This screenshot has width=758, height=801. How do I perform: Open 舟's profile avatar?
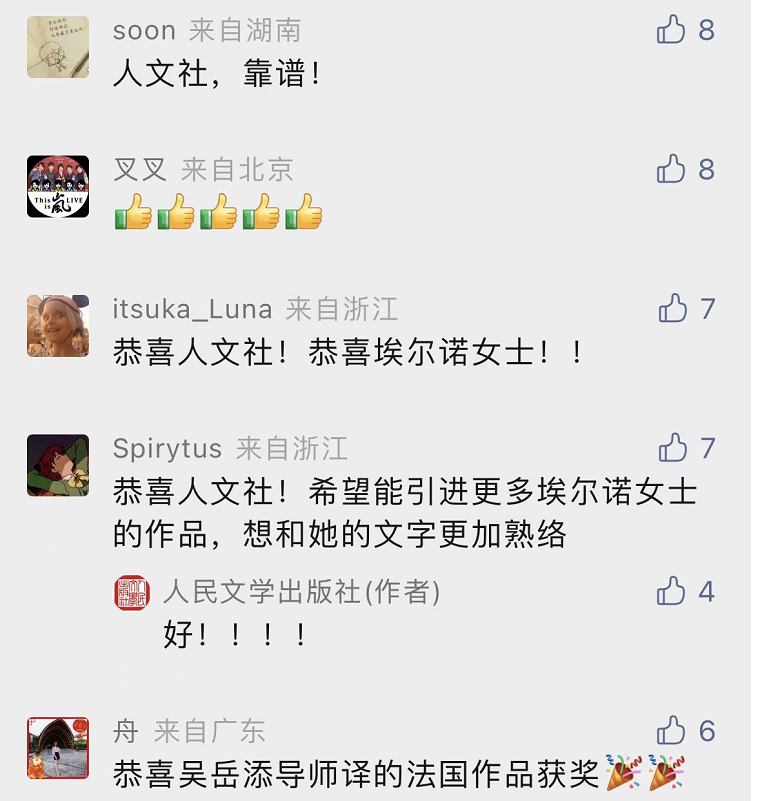pos(58,748)
